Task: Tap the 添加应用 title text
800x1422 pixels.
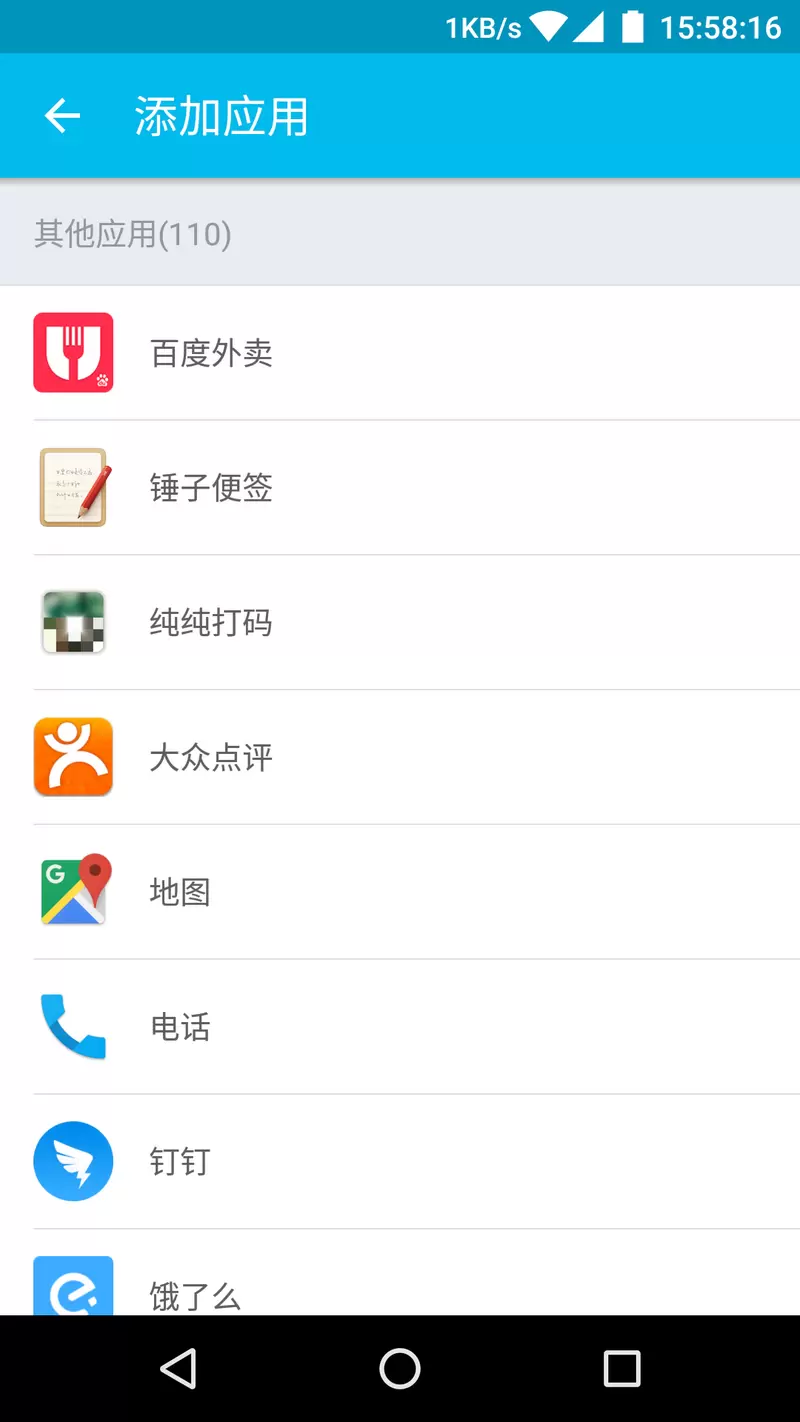Action: pyautogui.click(x=221, y=115)
